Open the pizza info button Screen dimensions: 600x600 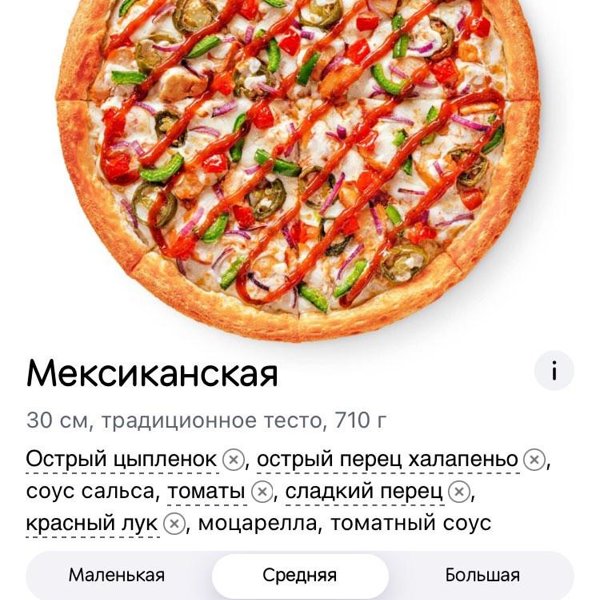[x=554, y=372]
